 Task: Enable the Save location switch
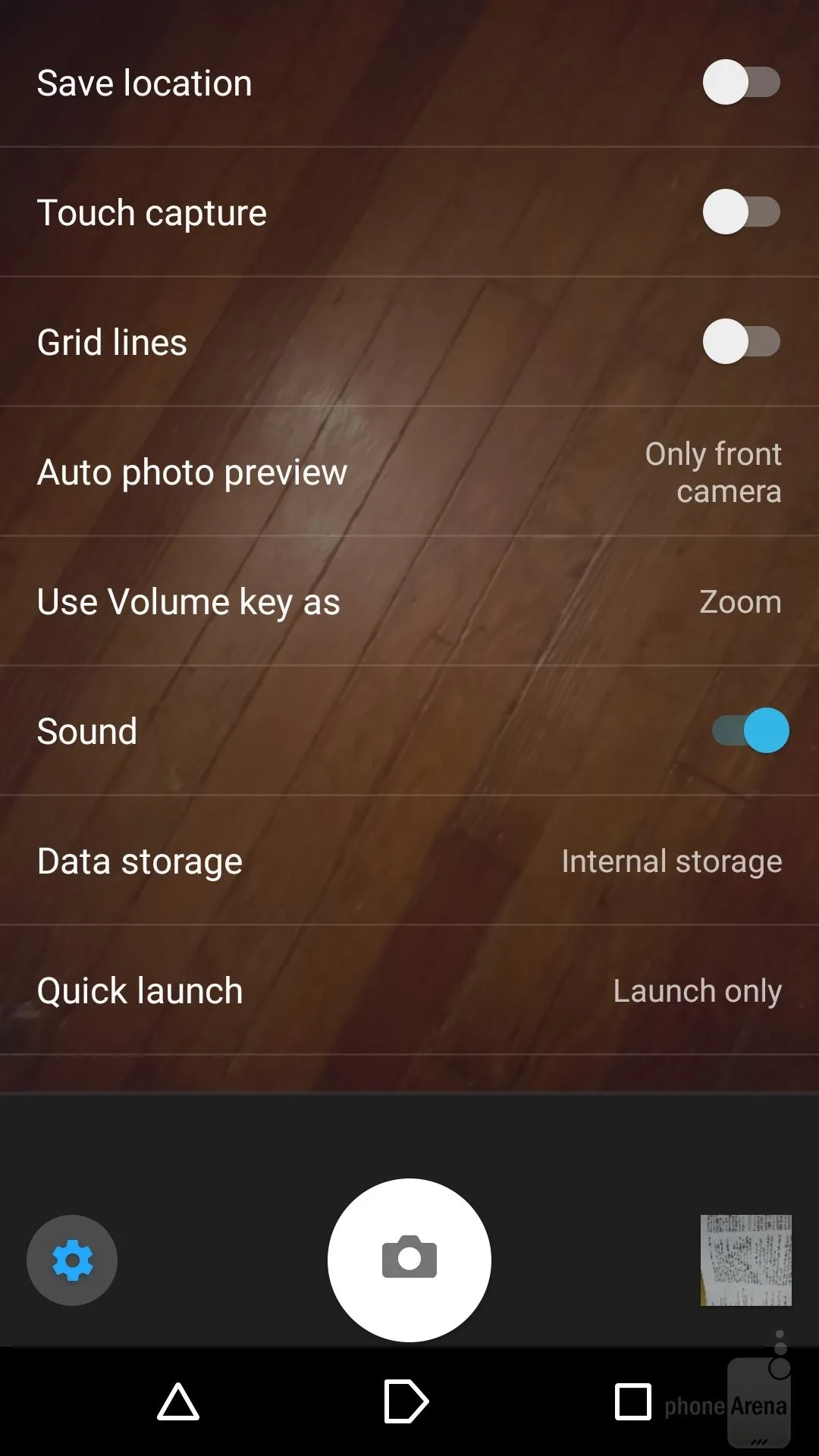[x=741, y=82]
